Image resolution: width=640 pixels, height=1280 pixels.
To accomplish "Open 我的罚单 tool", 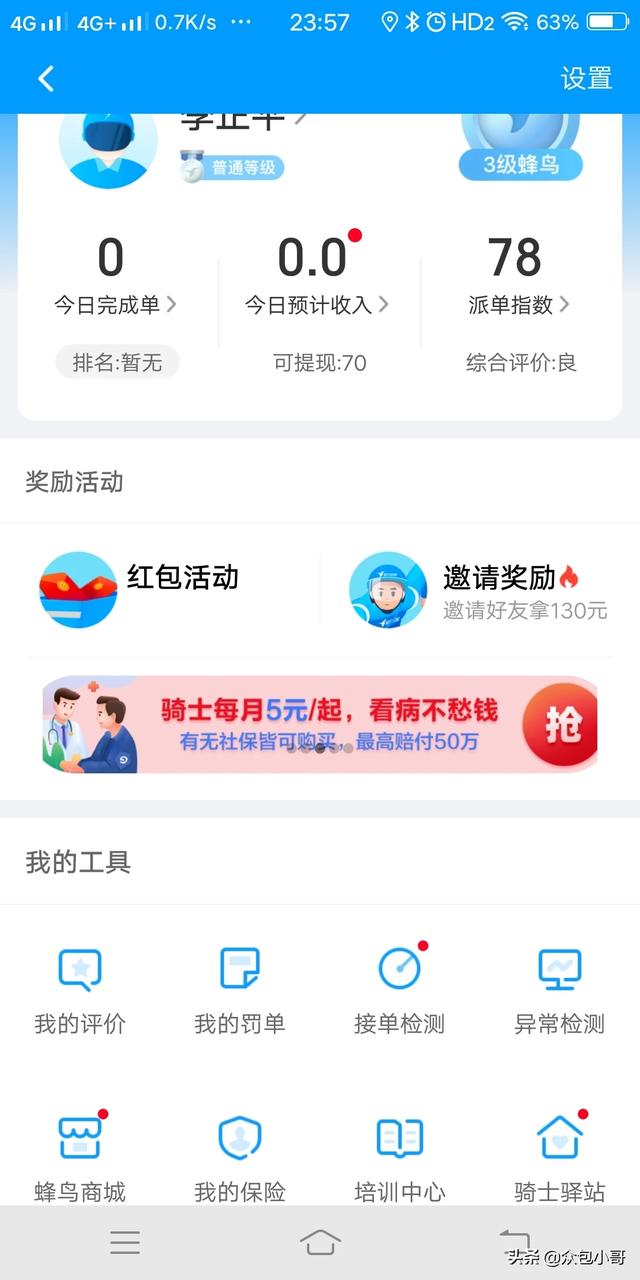I will (240, 988).
